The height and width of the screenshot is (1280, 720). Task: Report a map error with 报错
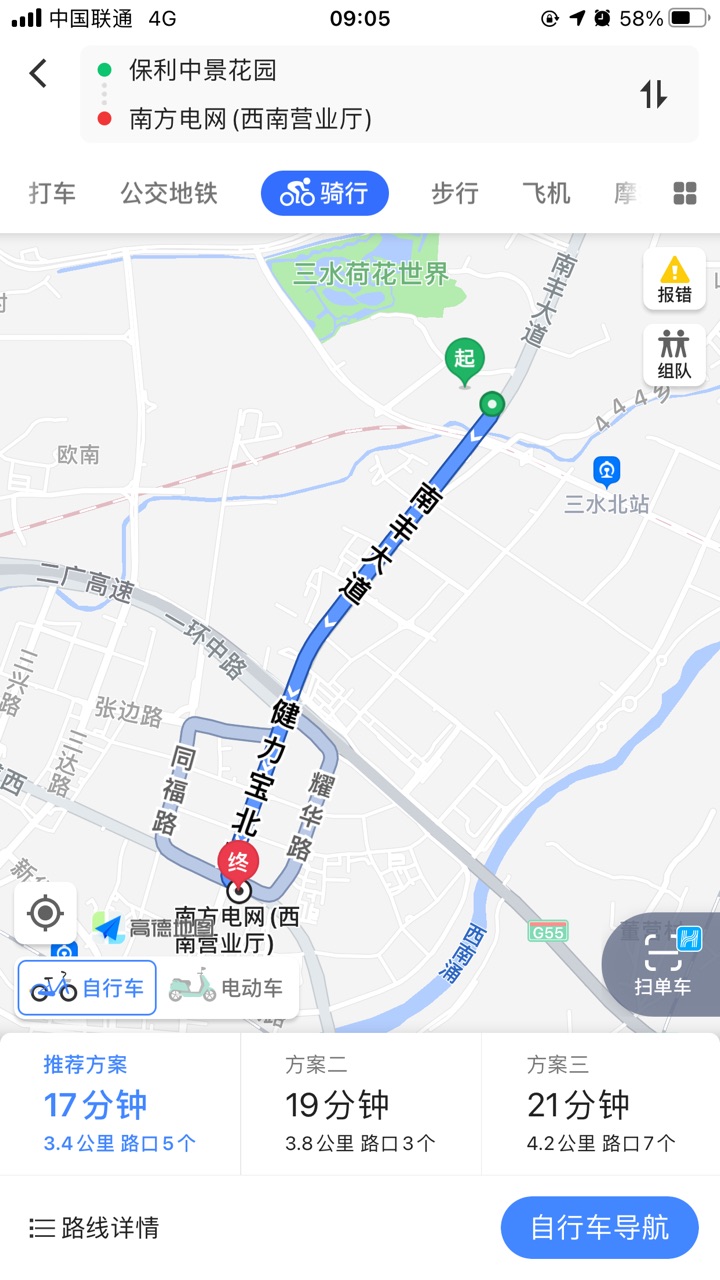[674, 279]
